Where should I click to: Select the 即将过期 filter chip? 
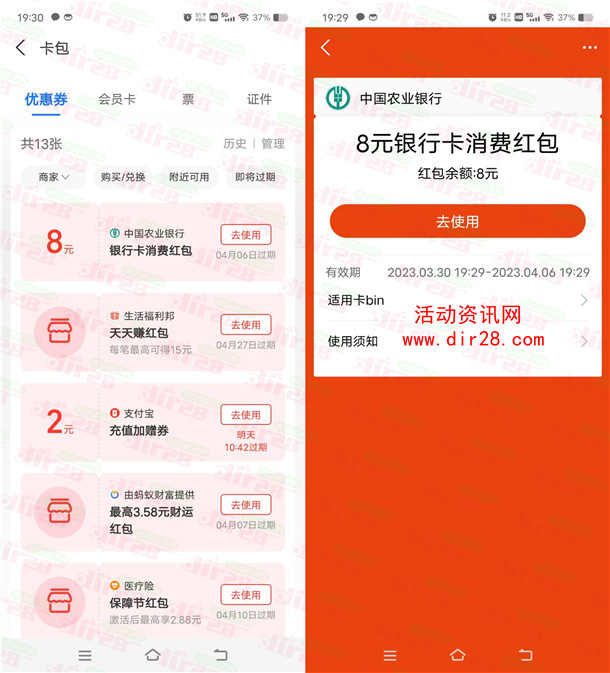[256, 177]
